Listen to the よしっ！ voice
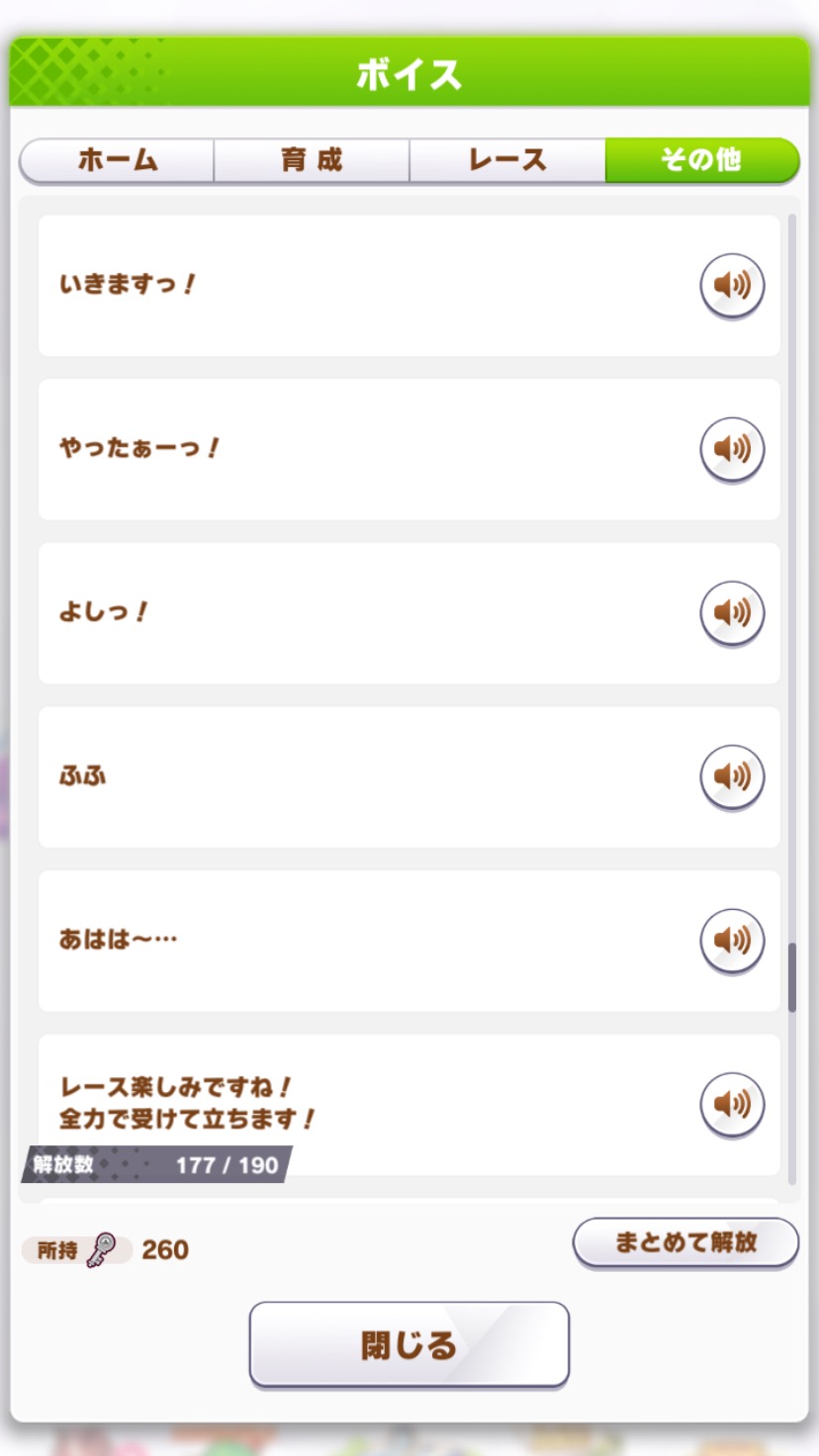Image resolution: width=819 pixels, height=1456 pixels. point(732,613)
